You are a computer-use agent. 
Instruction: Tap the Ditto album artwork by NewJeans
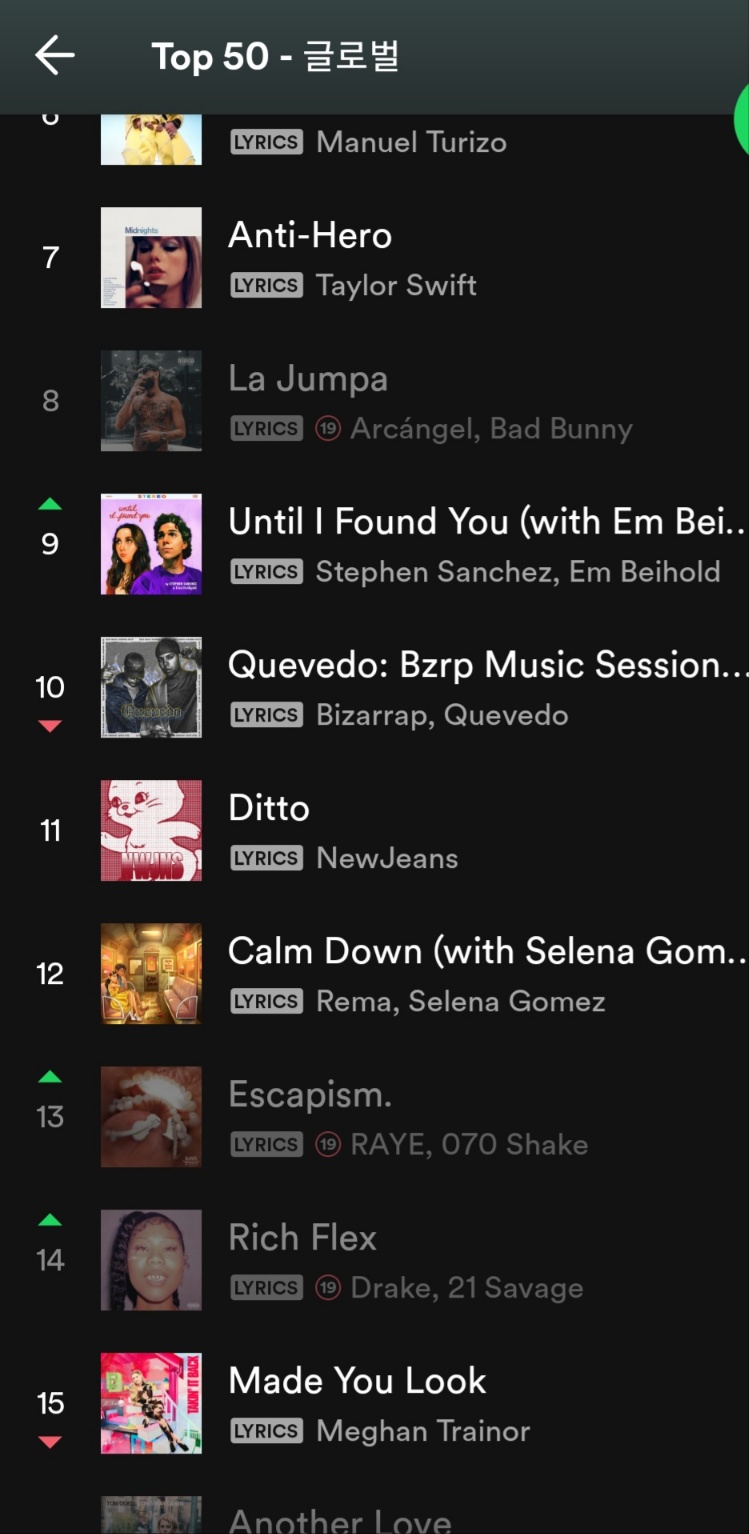[151, 830]
